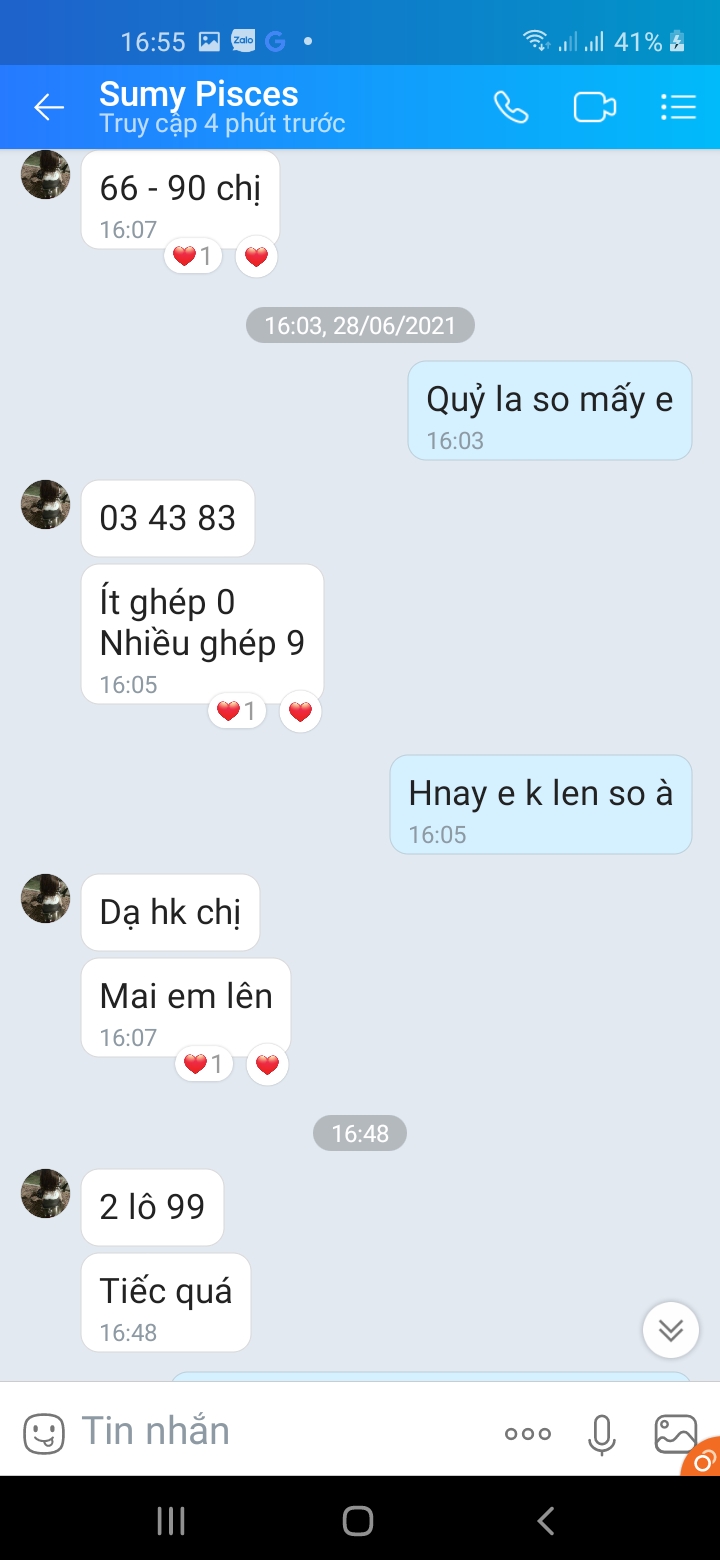Image resolution: width=720 pixels, height=1560 pixels.
Task: Jump to the latest messages
Action: click(x=670, y=1329)
